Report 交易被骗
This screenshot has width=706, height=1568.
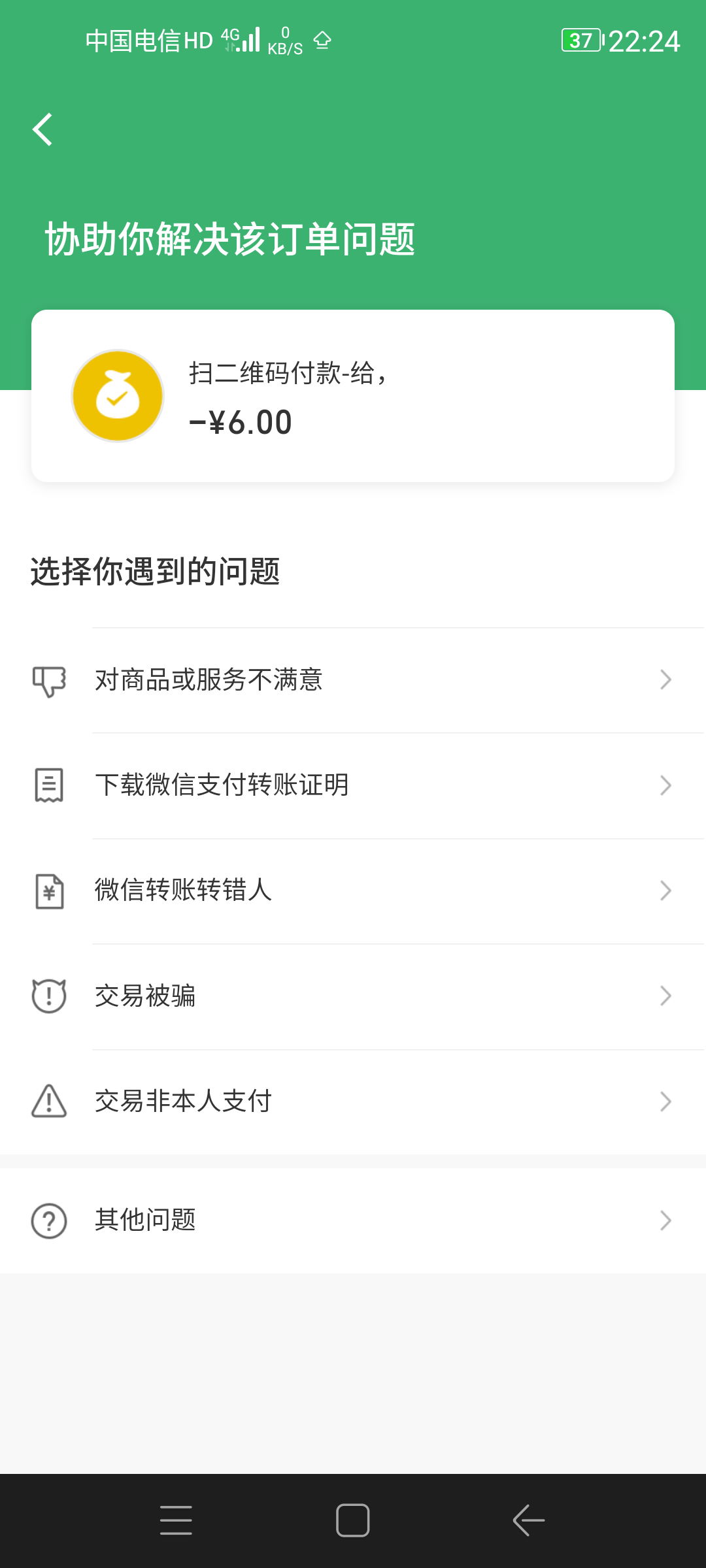[353, 996]
